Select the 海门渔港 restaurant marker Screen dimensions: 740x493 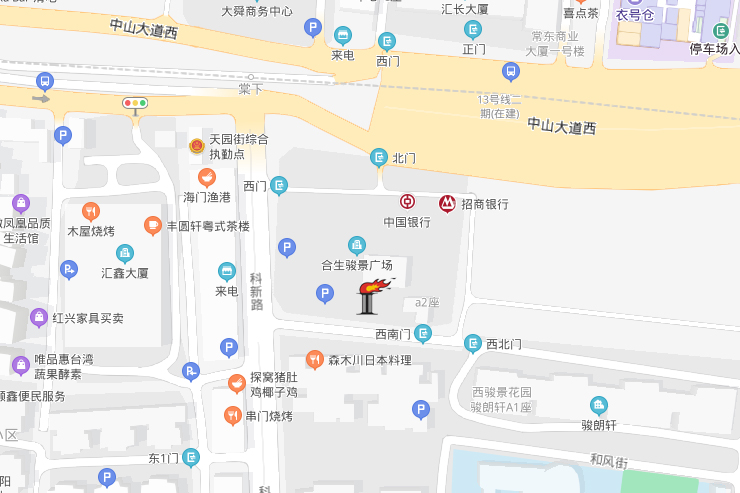click(207, 178)
